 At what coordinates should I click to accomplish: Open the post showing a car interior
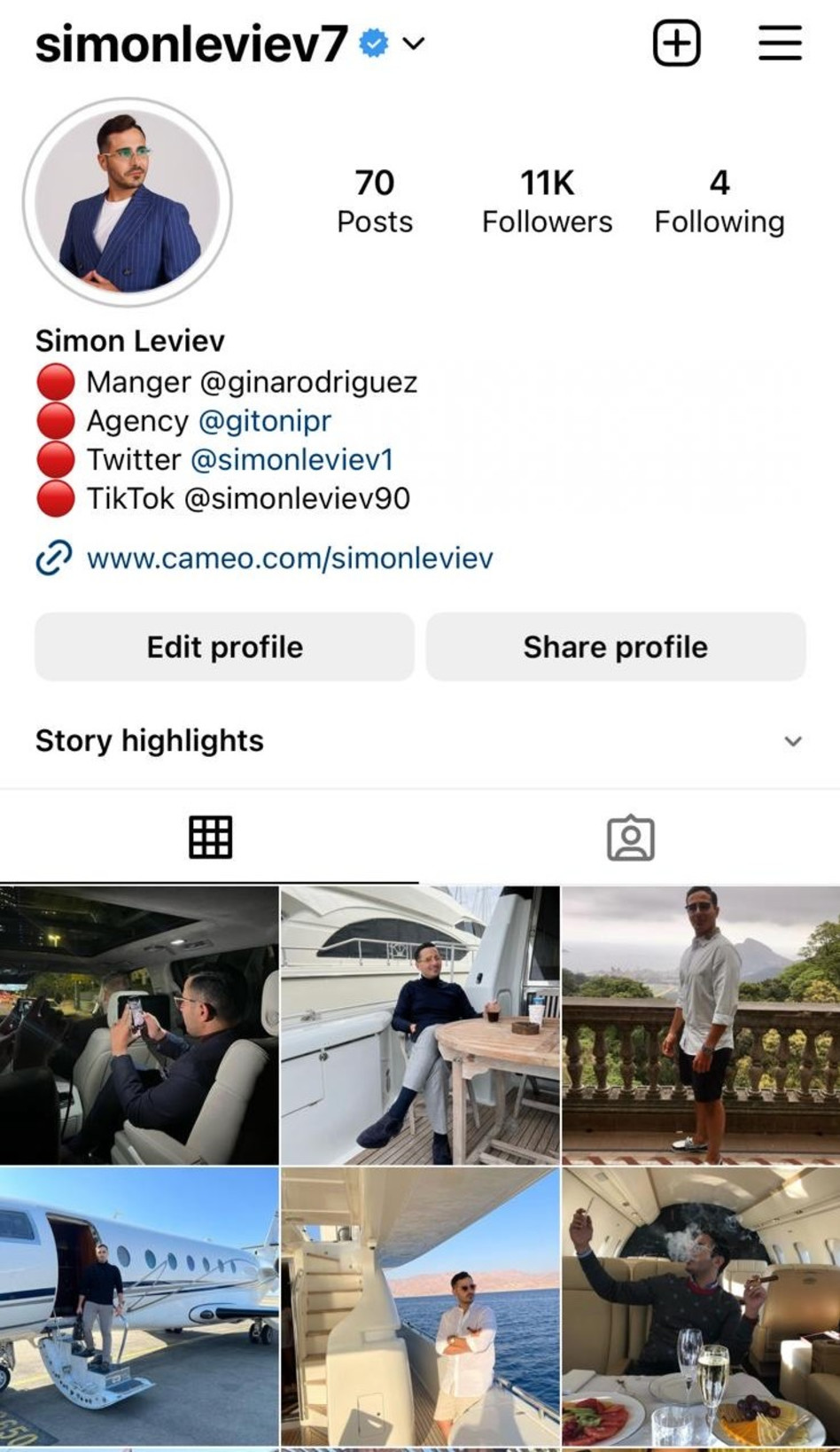click(139, 1025)
